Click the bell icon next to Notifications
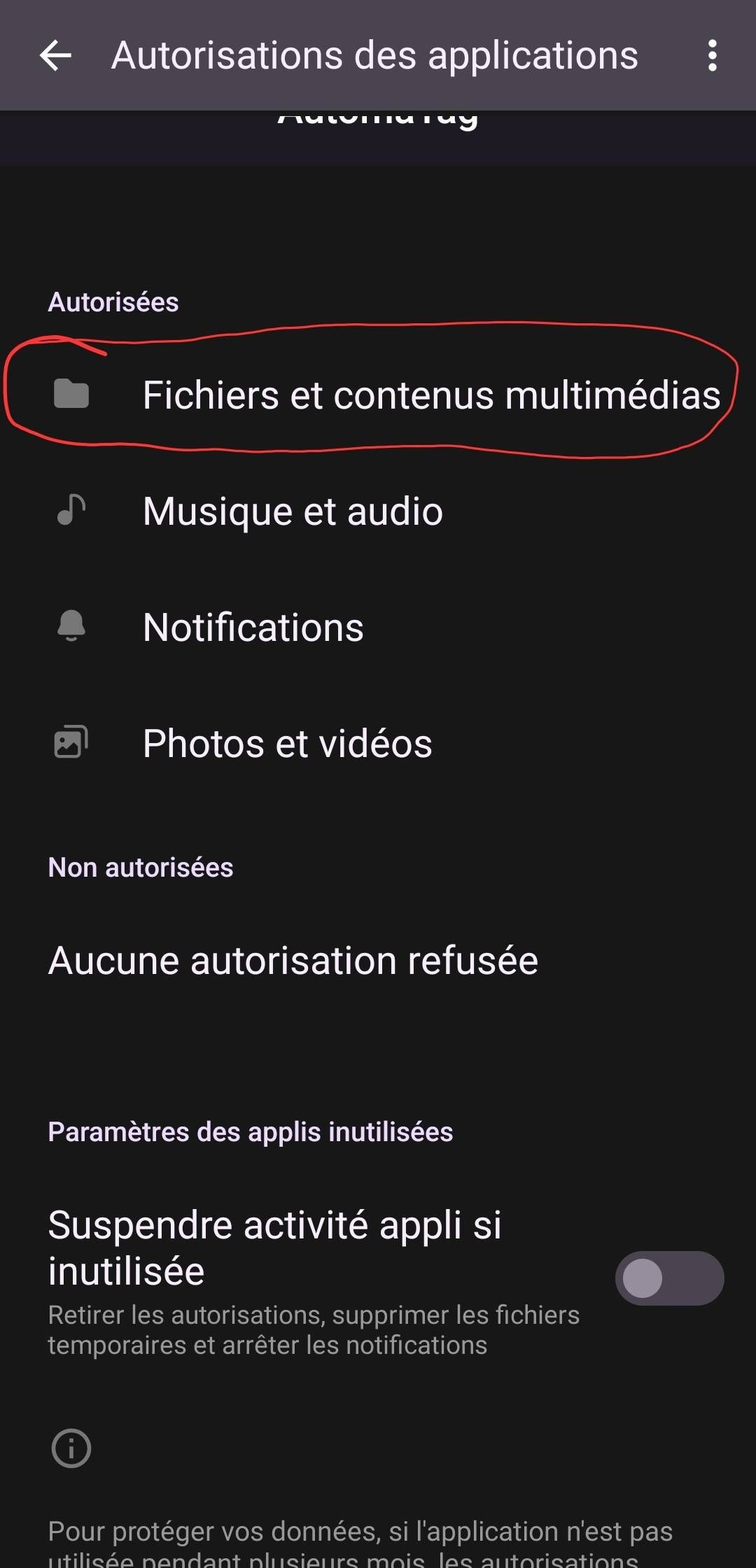 (x=70, y=626)
